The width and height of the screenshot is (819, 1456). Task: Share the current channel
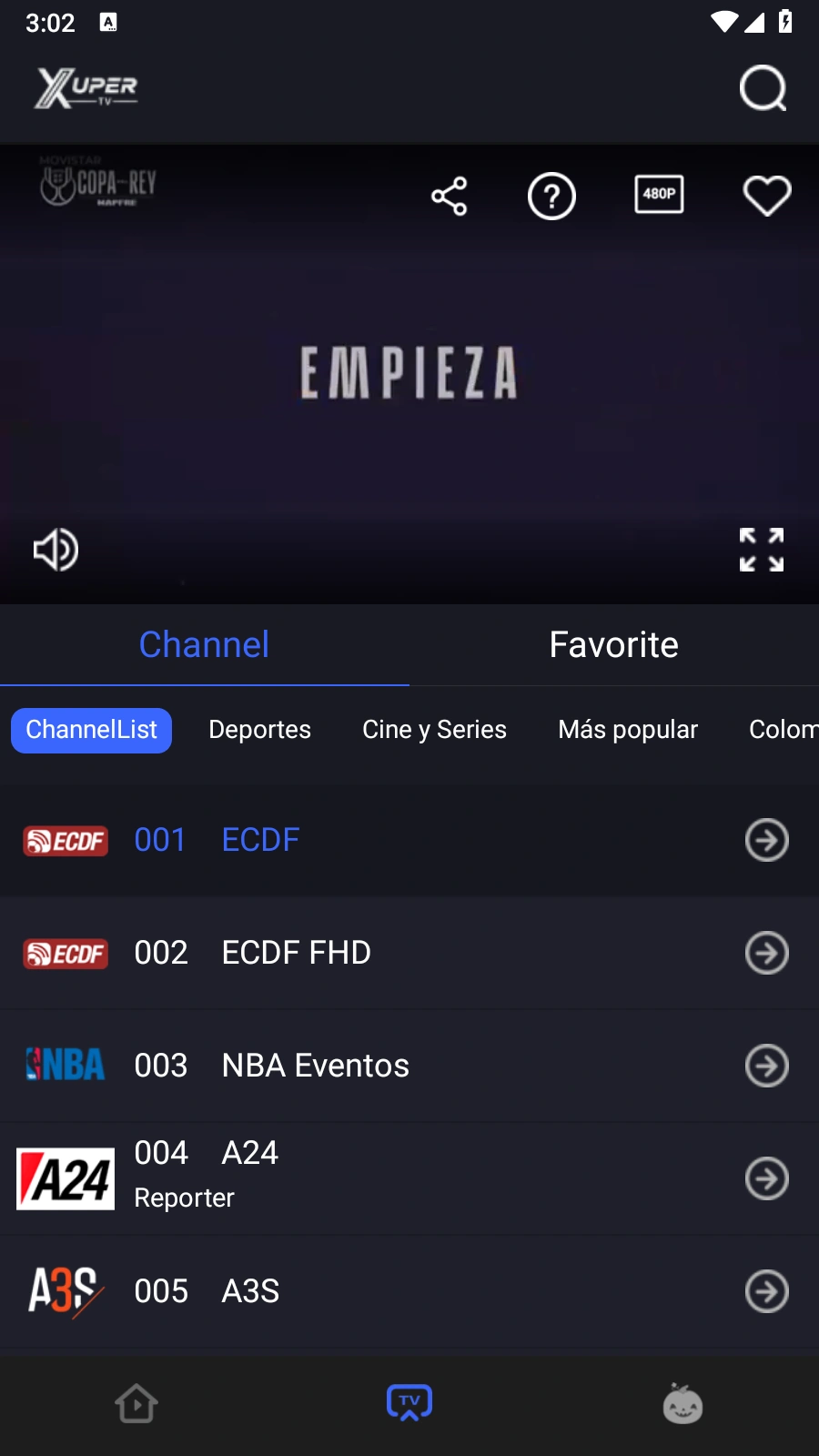pyautogui.click(x=449, y=196)
